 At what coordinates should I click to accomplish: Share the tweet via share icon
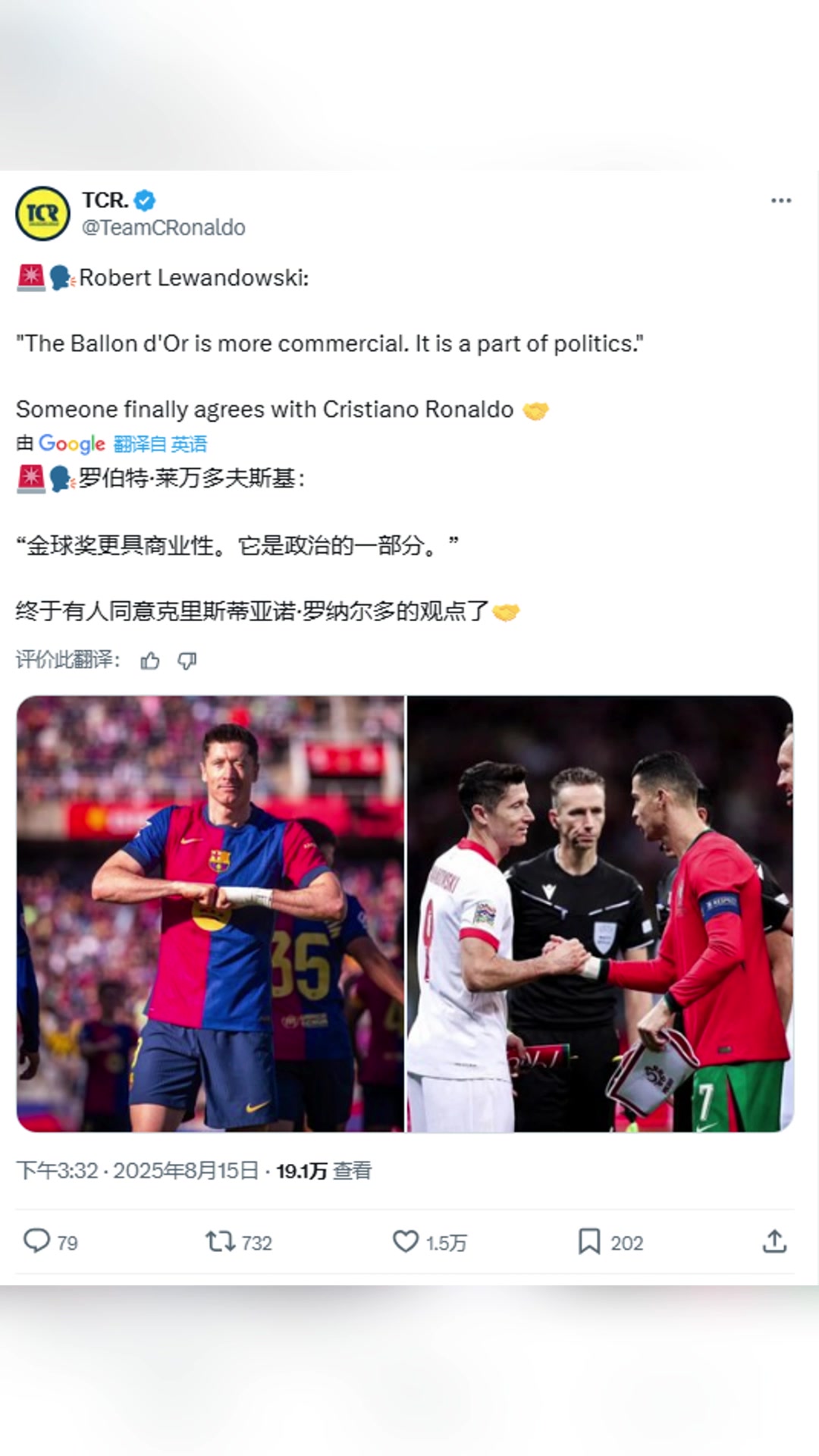pyautogui.click(x=774, y=1241)
